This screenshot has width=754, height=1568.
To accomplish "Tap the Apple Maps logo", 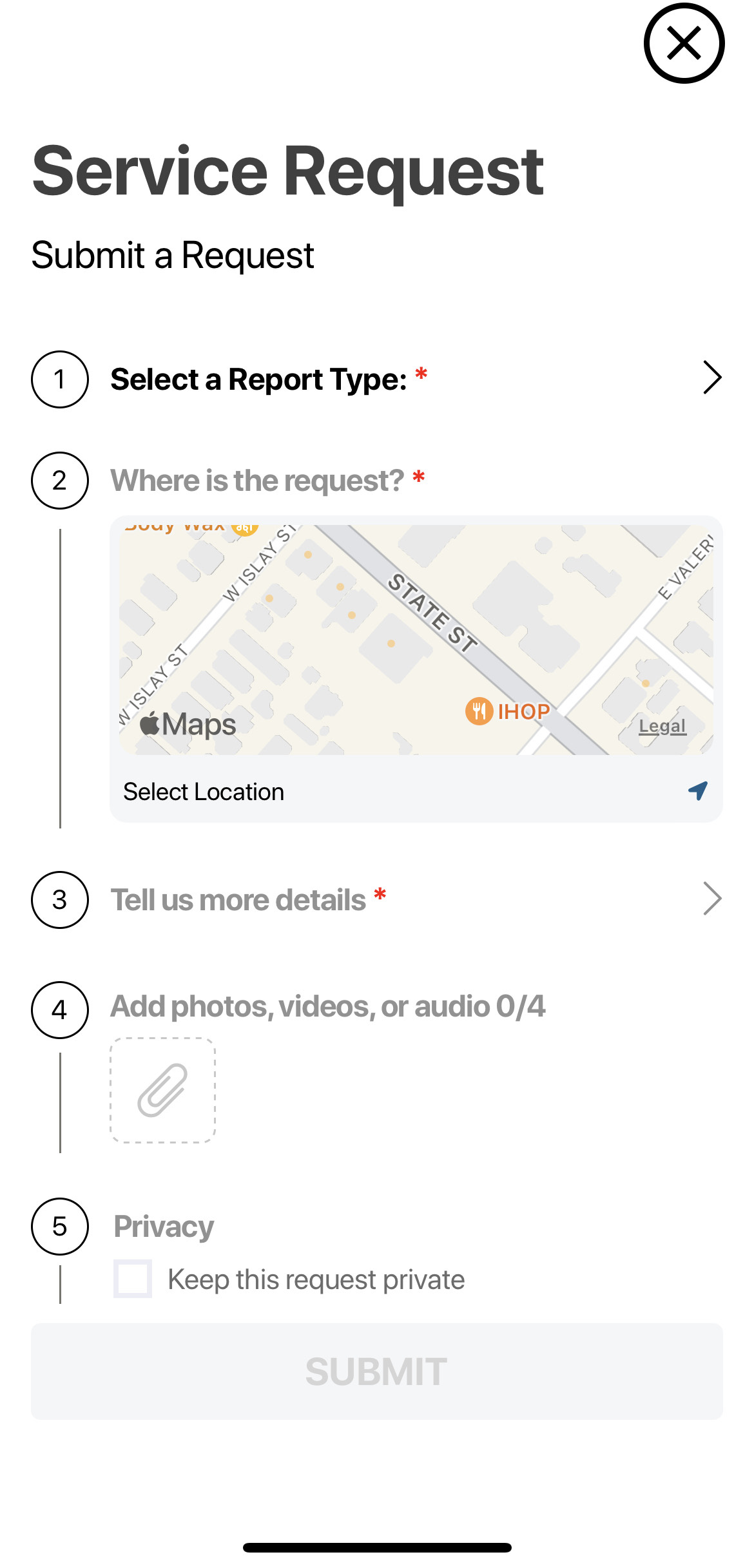I will click(186, 725).
